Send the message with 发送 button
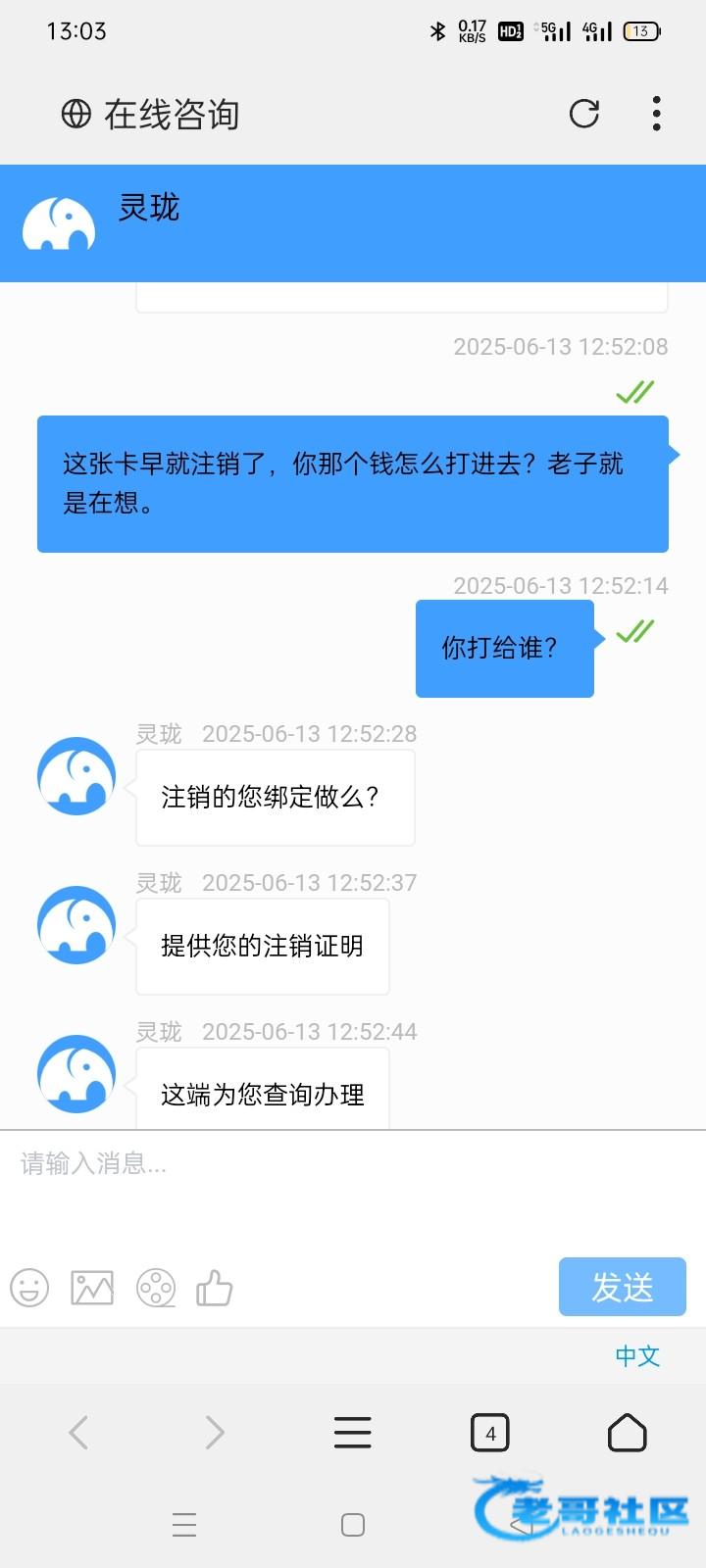The width and height of the screenshot is (706, 1568). pos(623,1287)
